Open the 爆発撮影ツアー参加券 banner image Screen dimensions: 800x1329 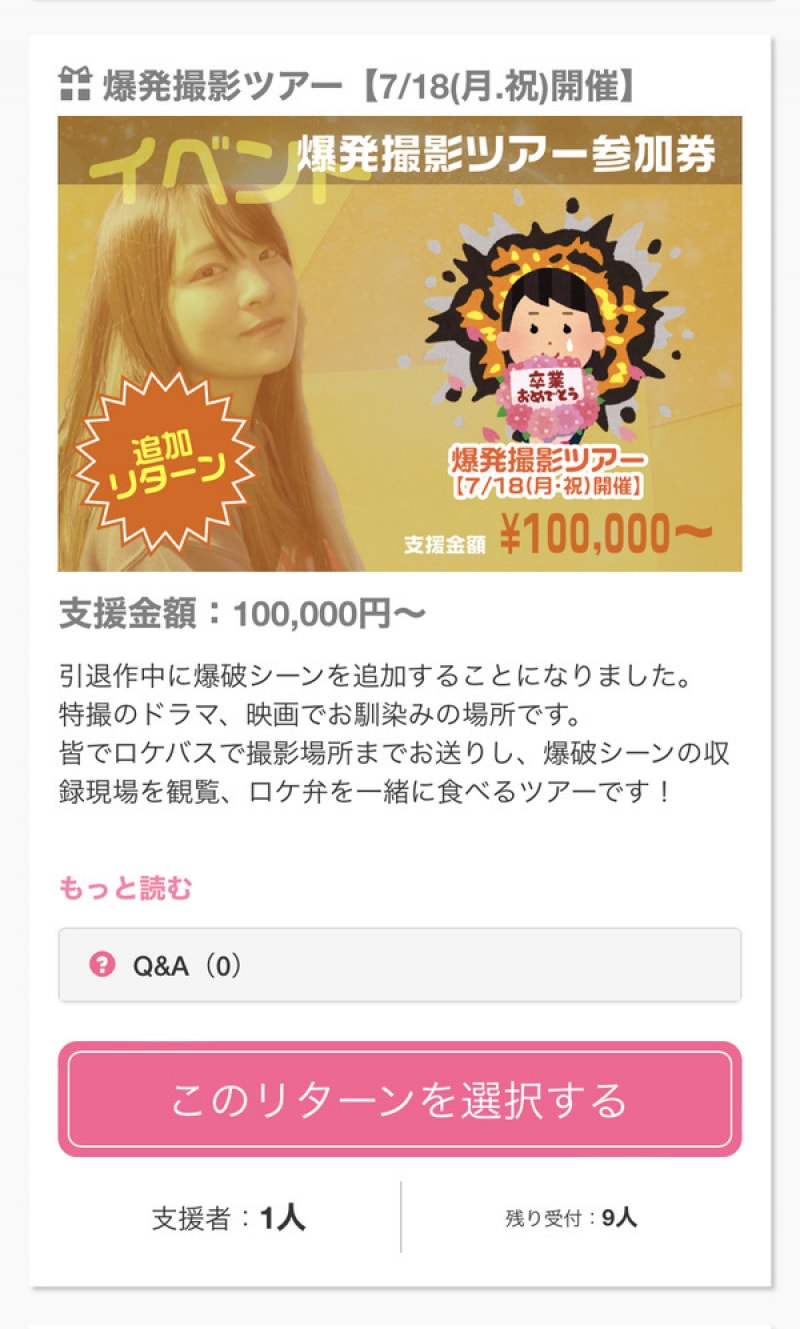(x=399, y=343)
